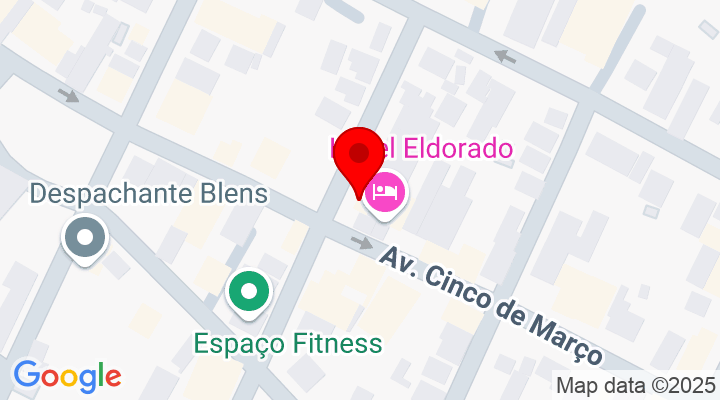The height and width of the screenshot is (400, 720).
Task: Select the Espaço Fitness green marker
Action: point(249,292)
